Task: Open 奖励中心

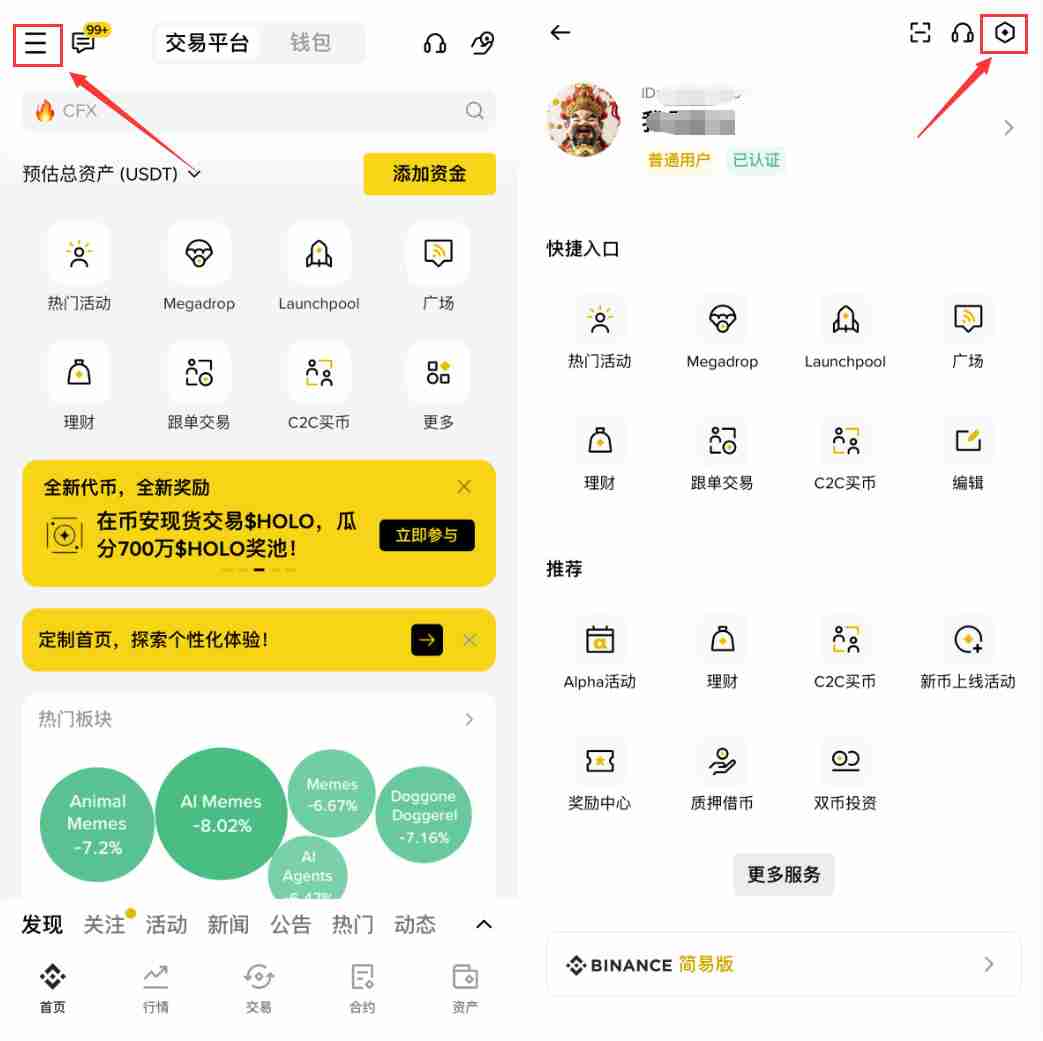Action: pos(600,773)
